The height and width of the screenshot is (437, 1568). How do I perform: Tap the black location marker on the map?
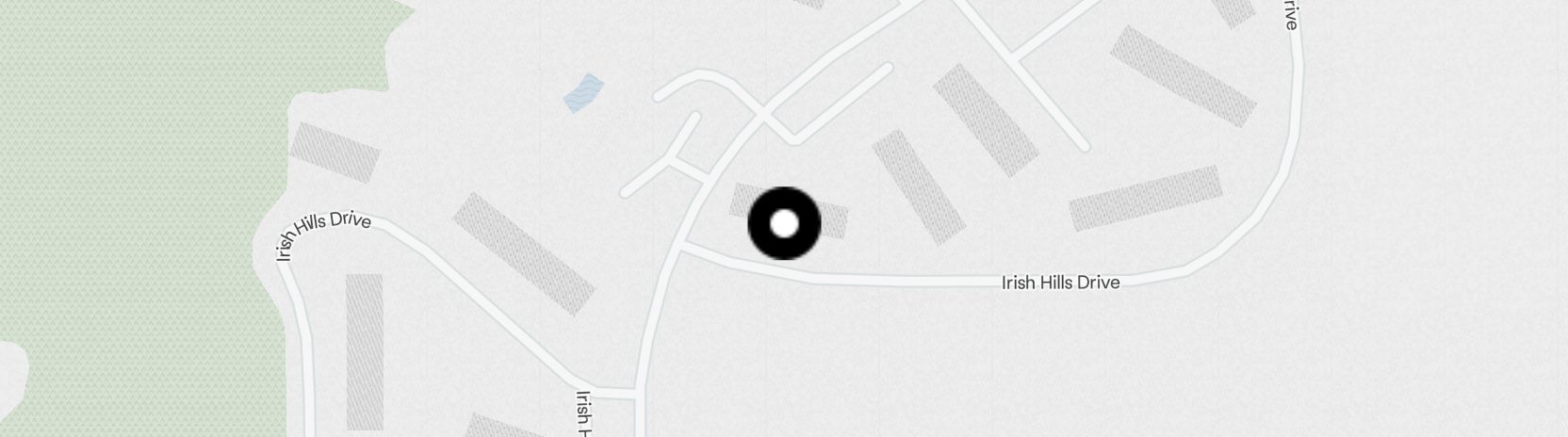click(x=784, y=224)
